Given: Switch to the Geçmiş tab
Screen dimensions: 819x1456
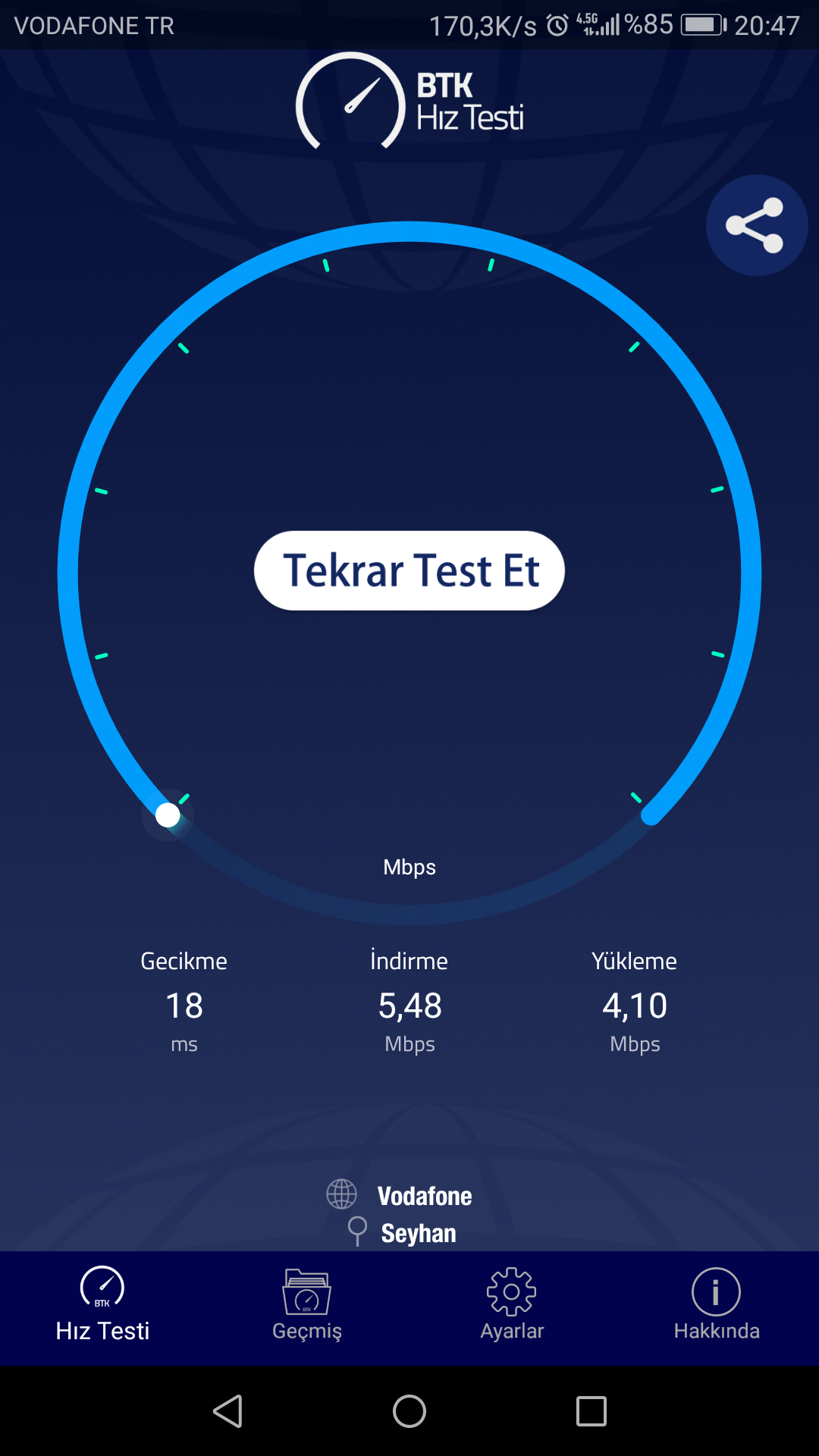Looking at the screenshot, I should pos(307,1305).
